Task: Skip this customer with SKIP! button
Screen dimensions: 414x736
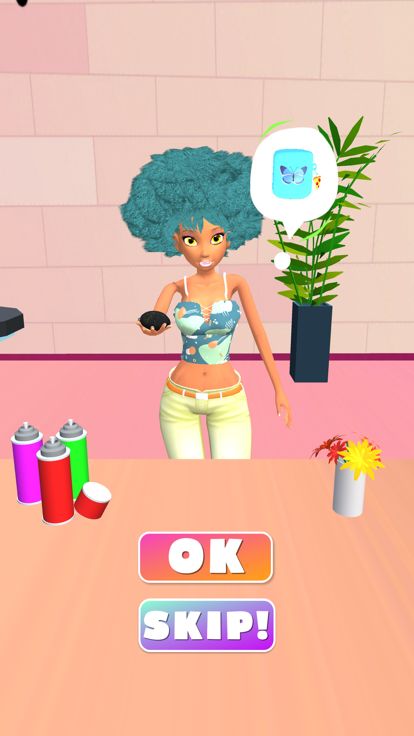Action: [207, 625]
